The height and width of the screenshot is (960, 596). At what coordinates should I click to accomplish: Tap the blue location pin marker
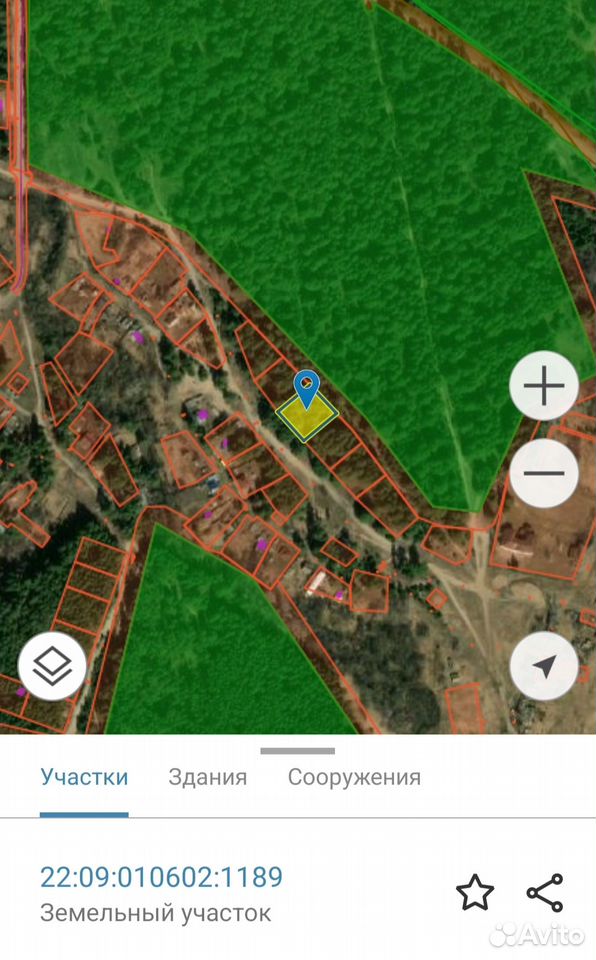click(306, 389)
